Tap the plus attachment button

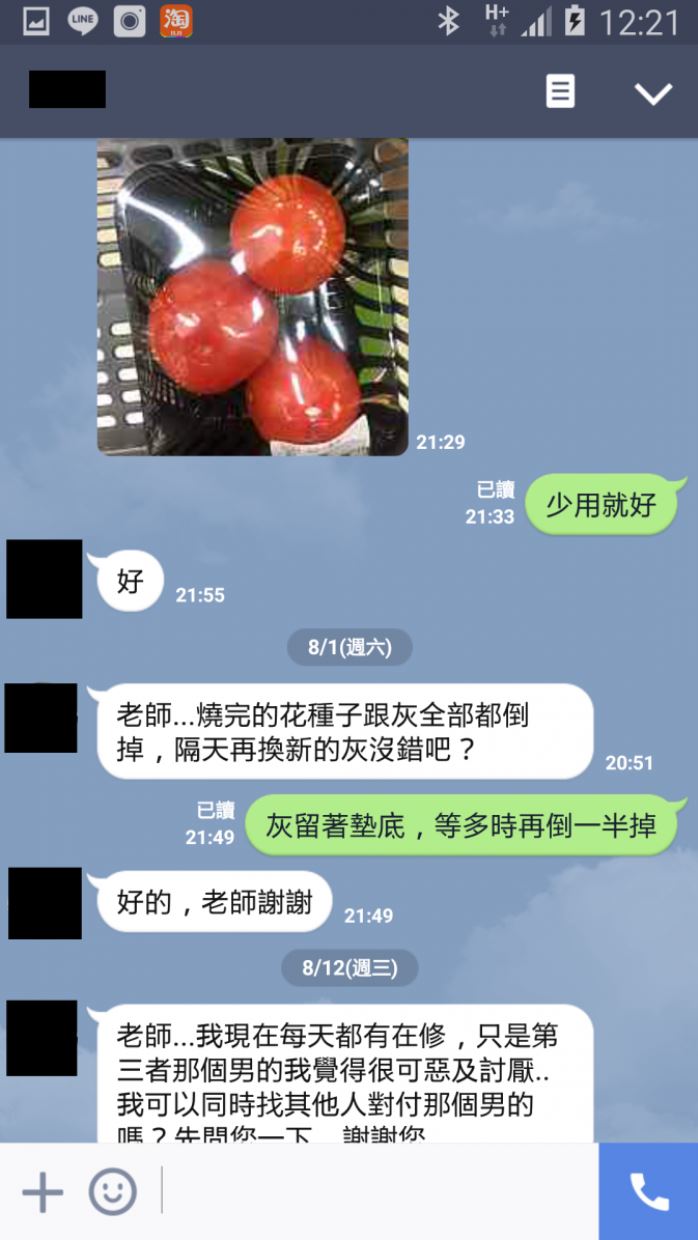point(42,1192)
